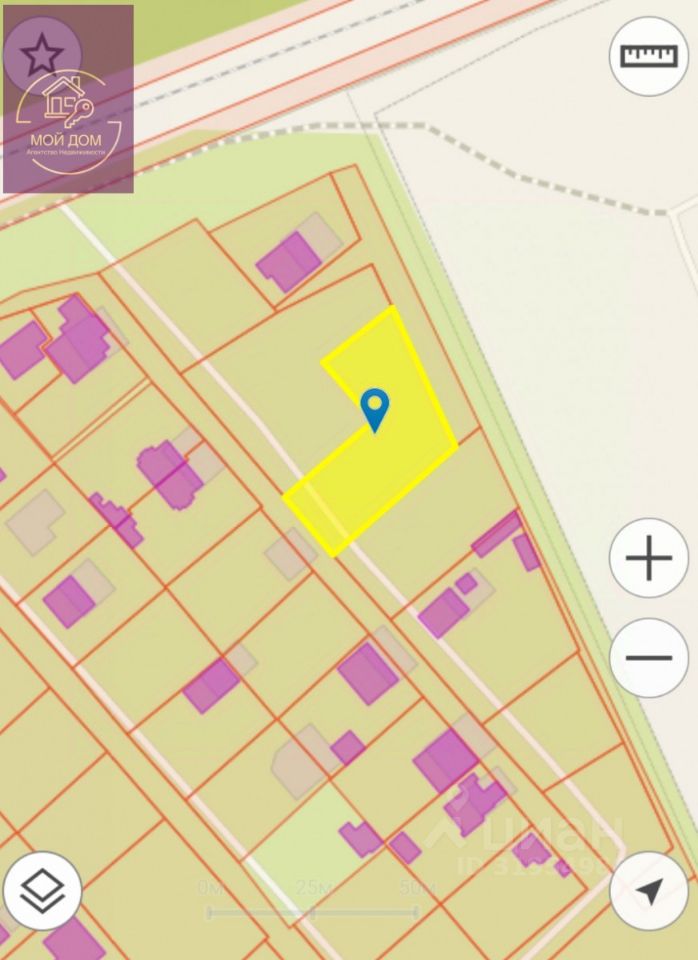Zoom in on the map with the plus button
Image resolution: width=698 pixels, height=960 pixels.
click(x=649, y=558)
